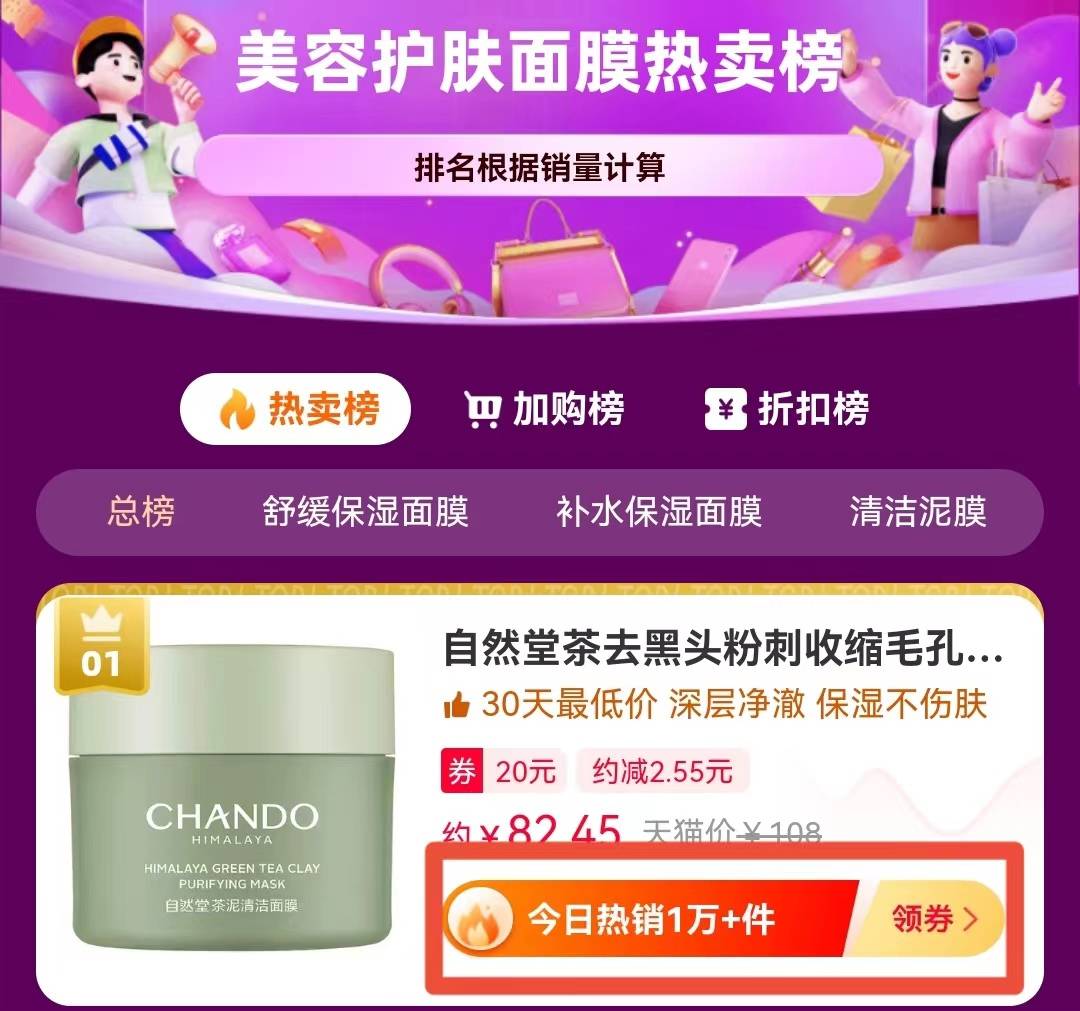Filter by 清洁泥膜

(x=918, y=512)
